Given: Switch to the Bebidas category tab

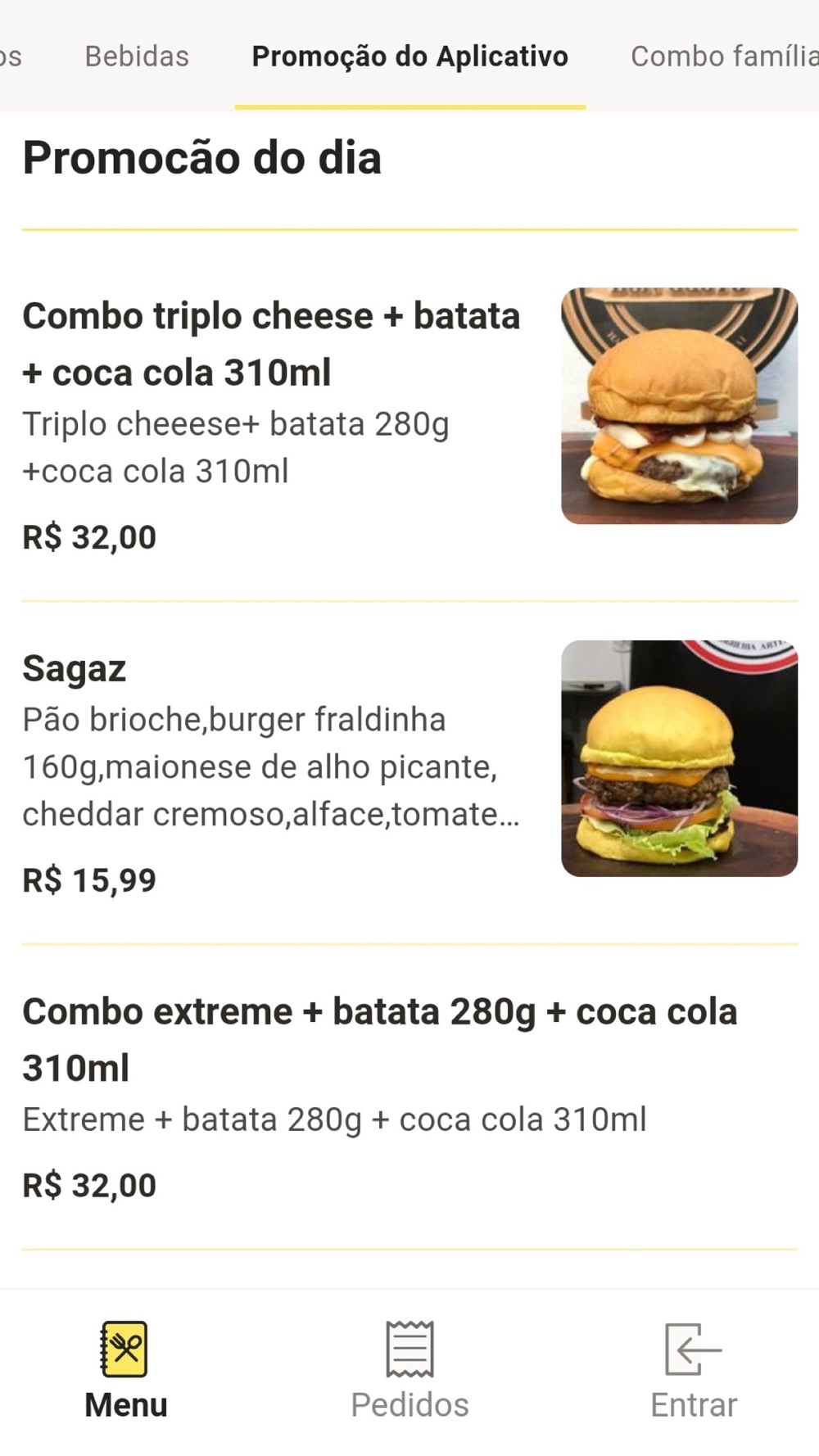Looking at the screenshot, I should click(x=137, y=57).
